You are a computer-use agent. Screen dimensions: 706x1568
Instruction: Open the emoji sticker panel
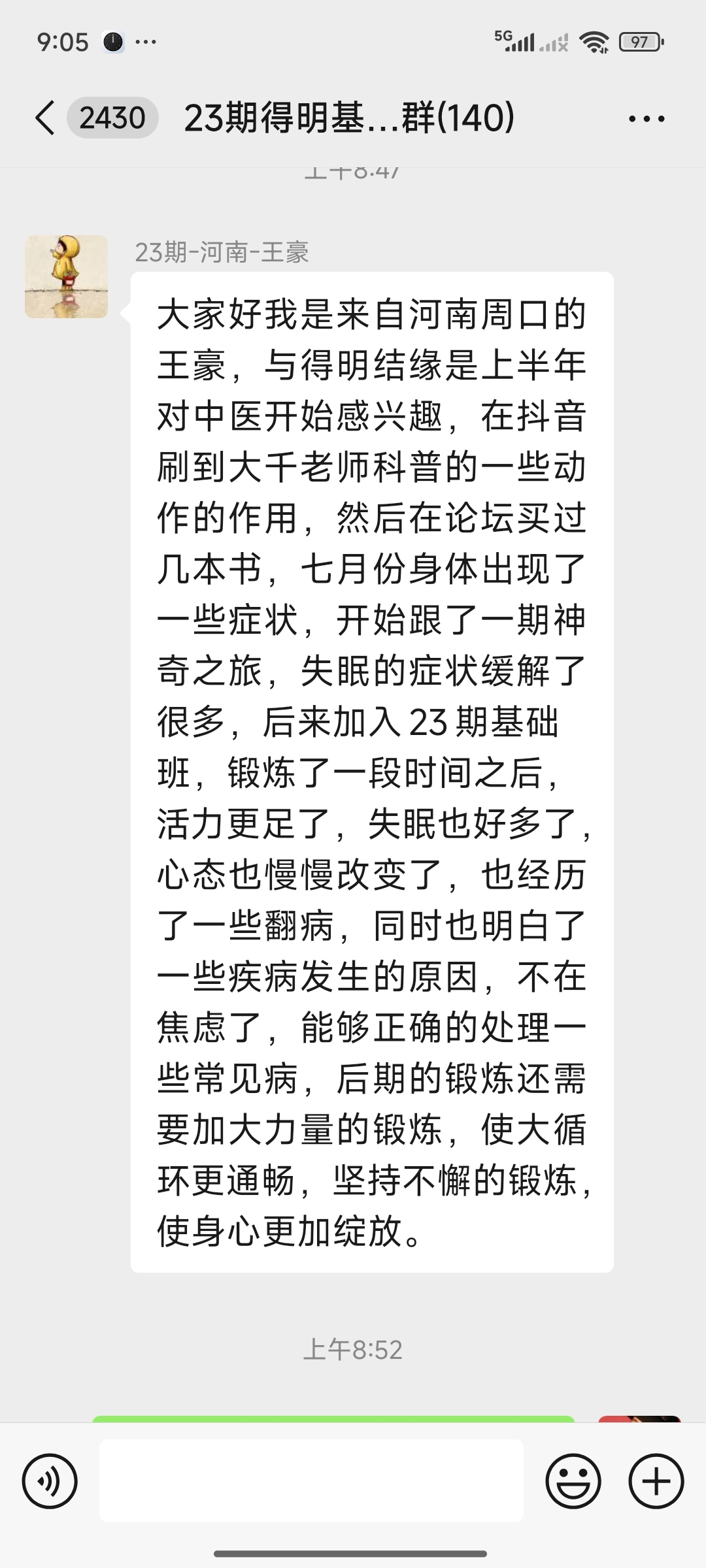(x=573, y=1481)
